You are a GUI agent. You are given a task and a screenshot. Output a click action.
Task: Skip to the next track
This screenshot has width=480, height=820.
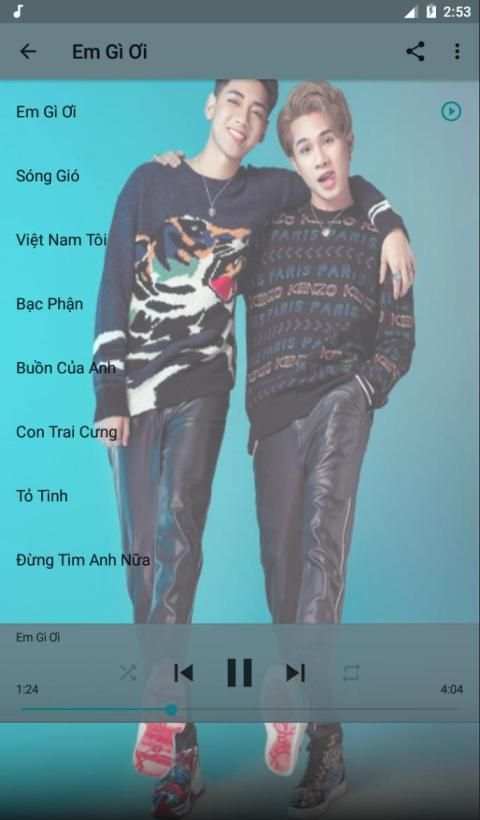[295, 673]
